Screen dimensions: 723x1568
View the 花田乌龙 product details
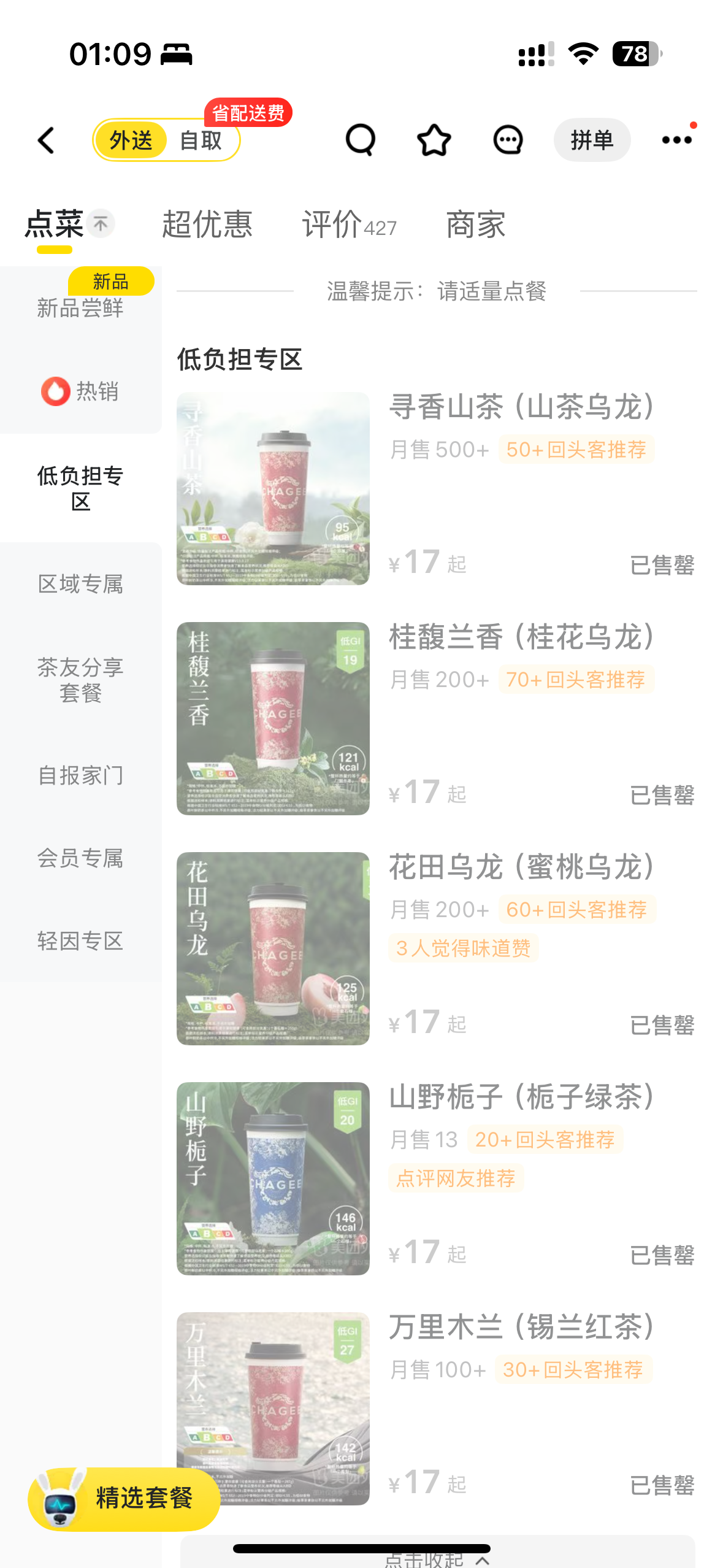point(521,867)
